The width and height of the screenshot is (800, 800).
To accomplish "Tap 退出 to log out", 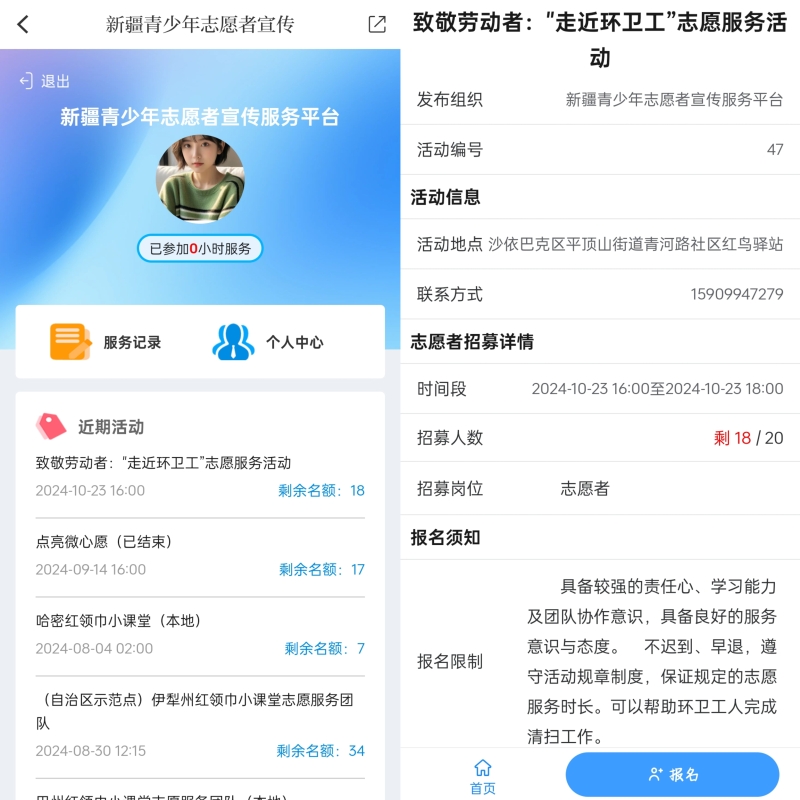I will click(45, 81).
